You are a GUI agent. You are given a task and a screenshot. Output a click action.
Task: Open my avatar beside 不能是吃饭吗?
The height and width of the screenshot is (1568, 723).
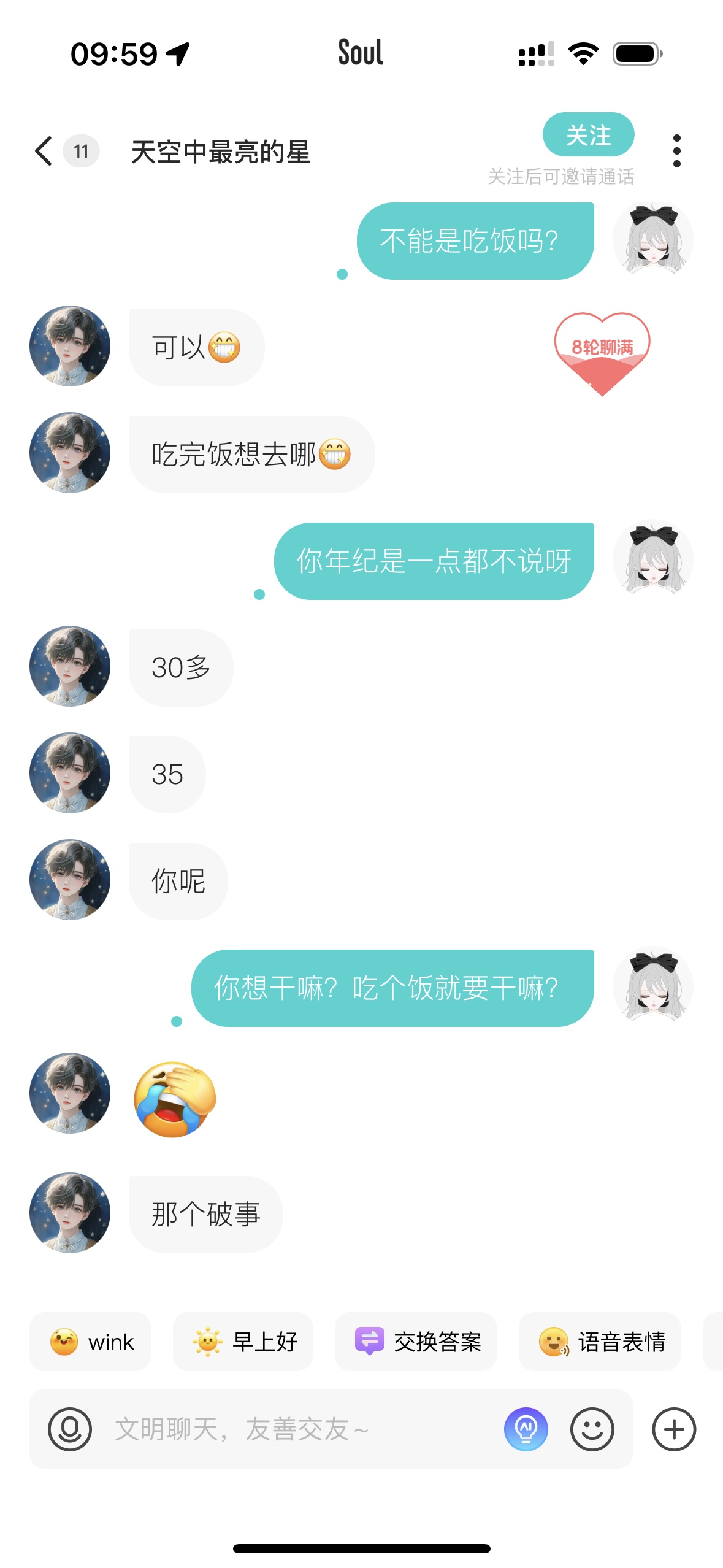653,239
